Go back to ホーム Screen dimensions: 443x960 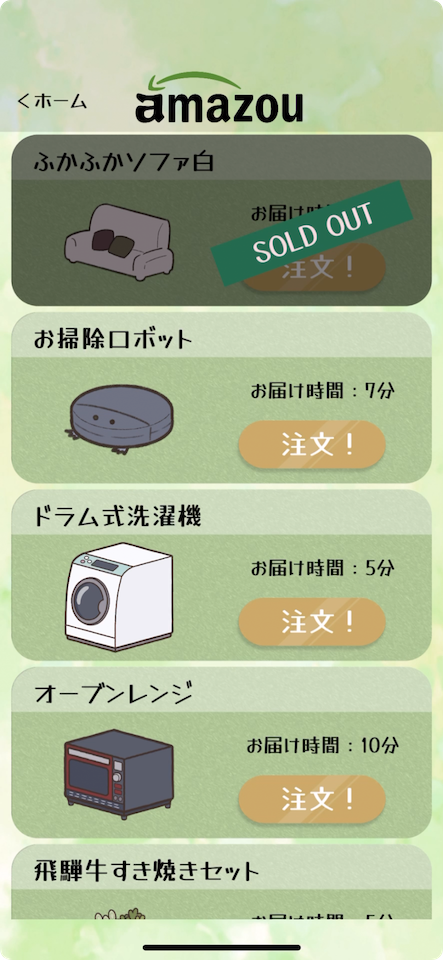(x=52, y=101)
